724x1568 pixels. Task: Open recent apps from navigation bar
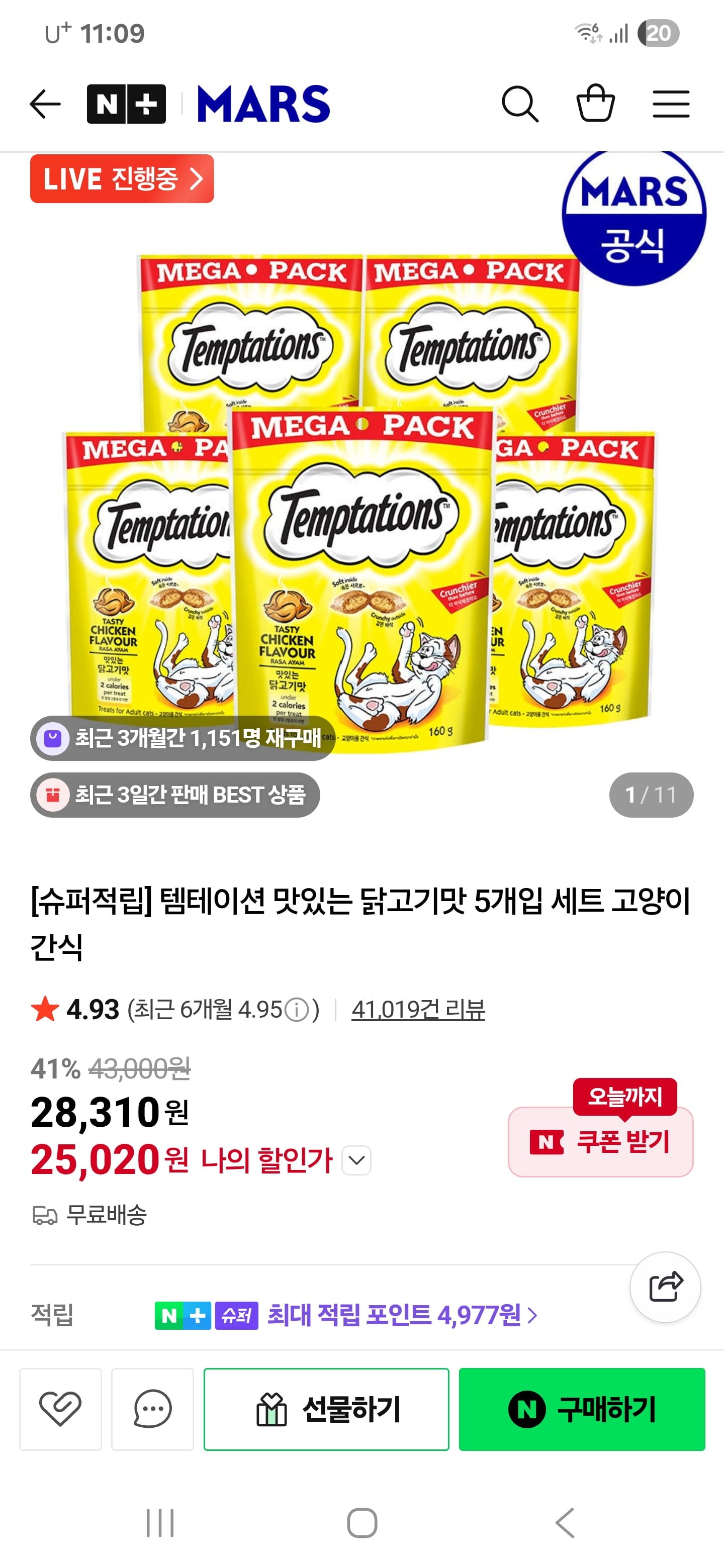click(x=160, y=1523)
